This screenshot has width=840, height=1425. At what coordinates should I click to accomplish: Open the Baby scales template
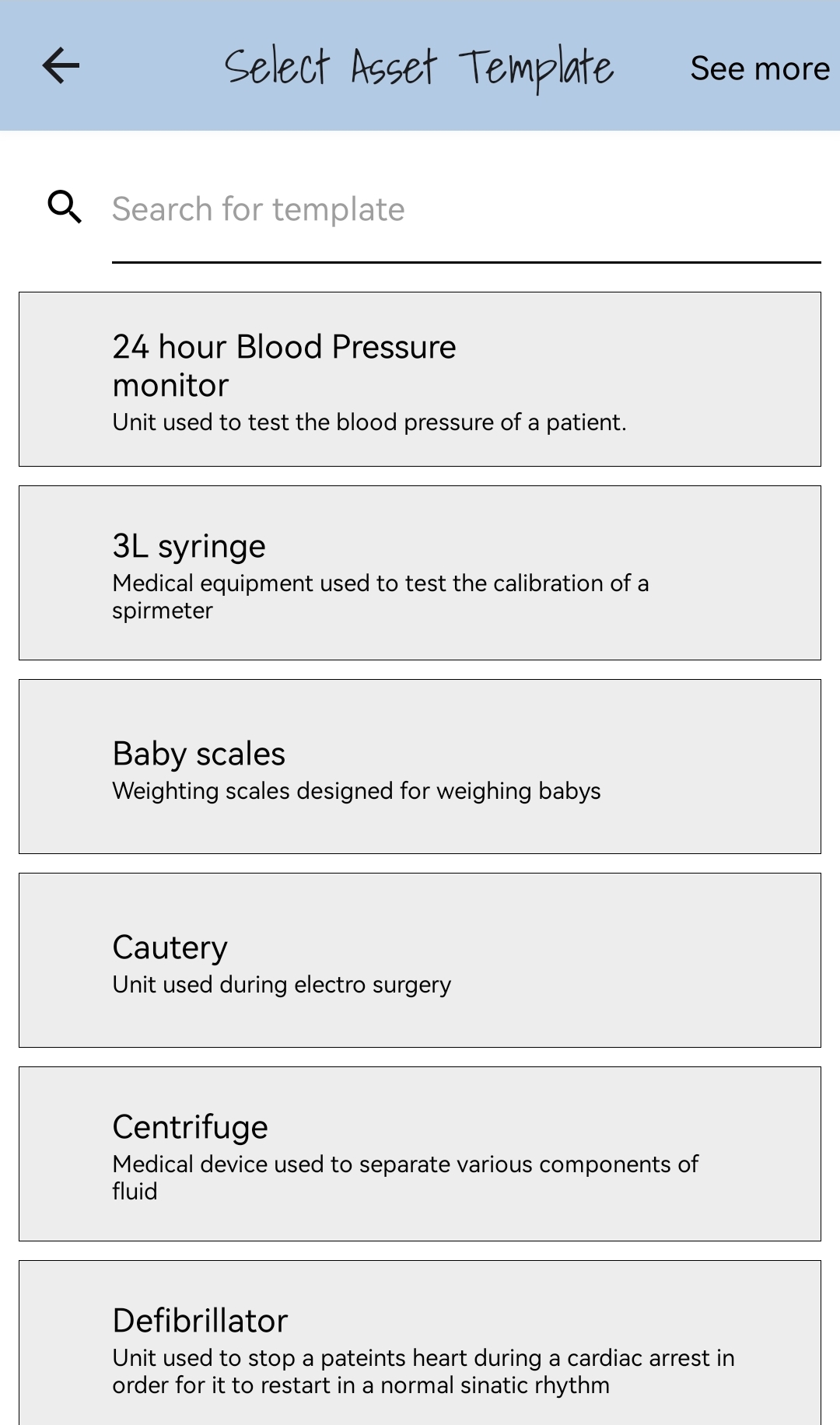pyautogui.click(x=420, y=767)
